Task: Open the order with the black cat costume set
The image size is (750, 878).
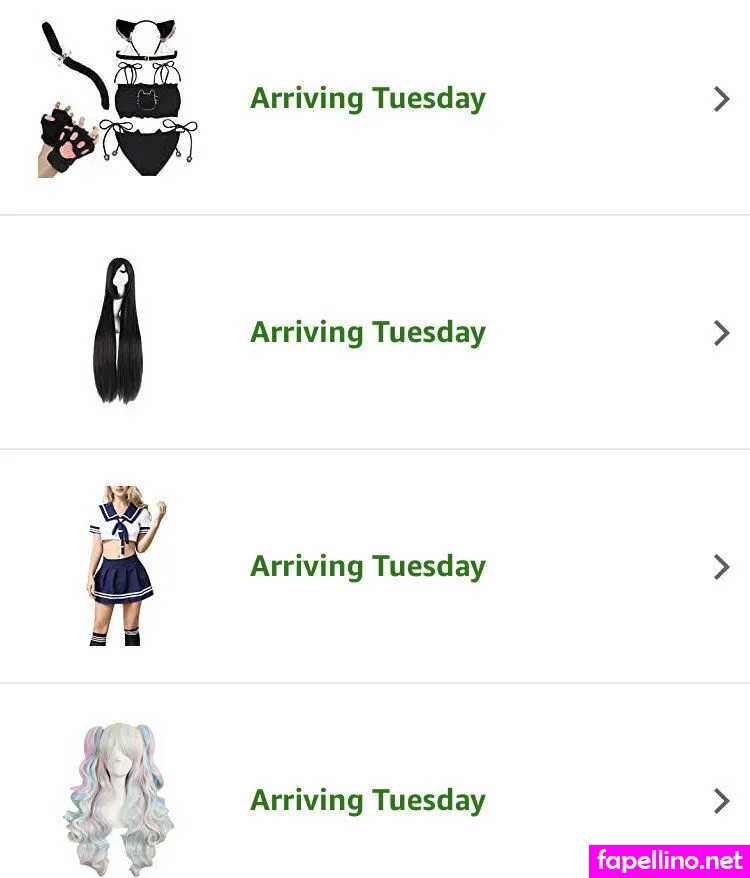Action: coord(375,99)
